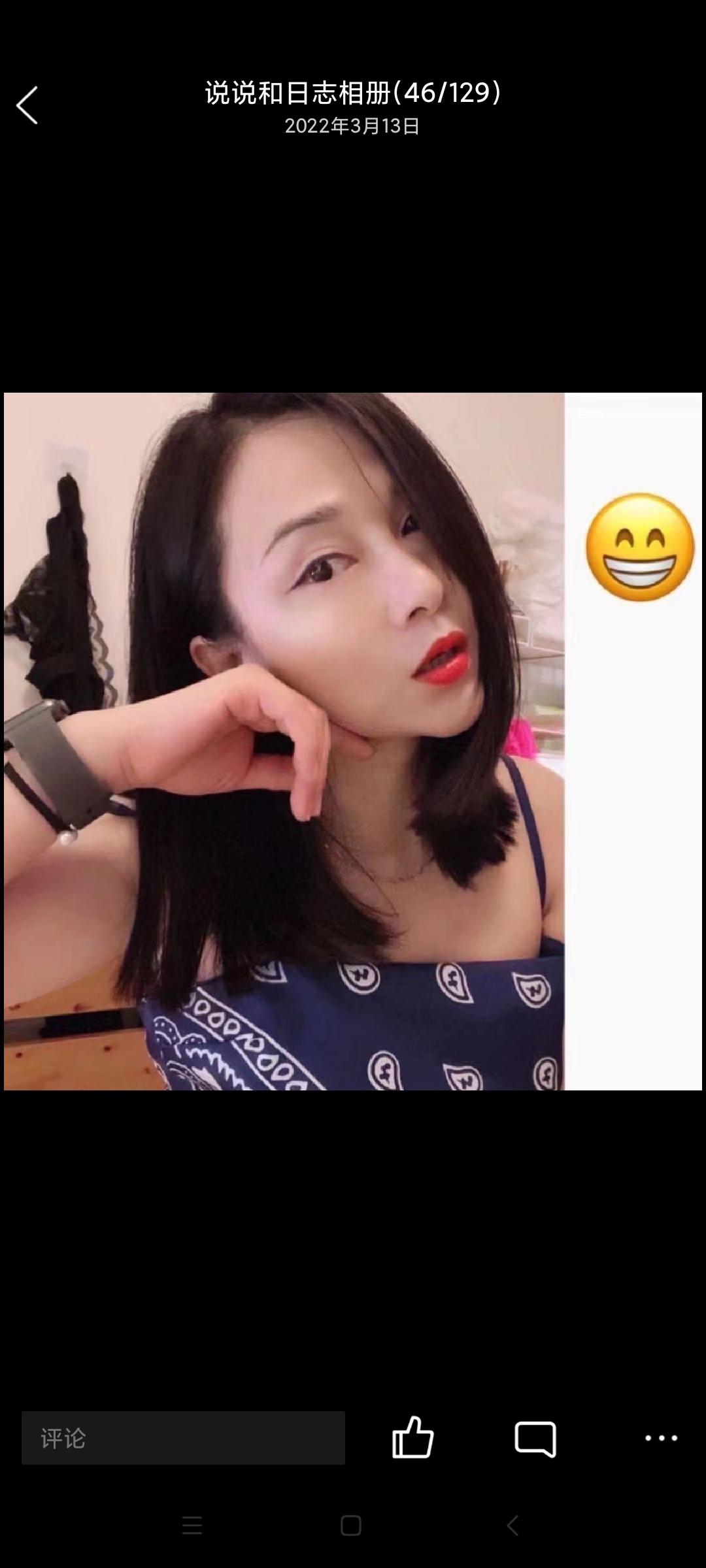
Task: Like this photo with the thumbs-up icon
Action: coord(412,1437)
